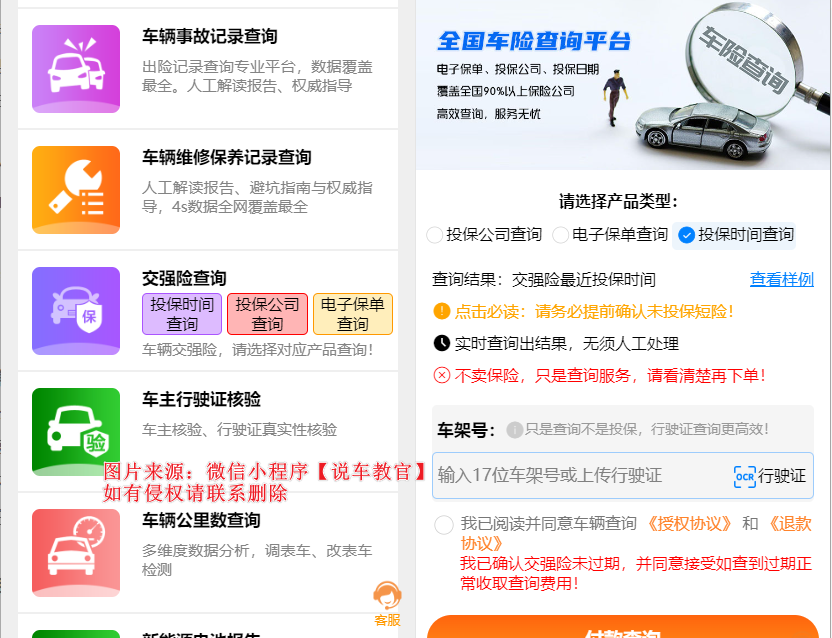This screenshot has width=832, height=638.
Task: Tap the 投保时间查询 chip under 交强险查询
Action: click(x=182, y=314)
